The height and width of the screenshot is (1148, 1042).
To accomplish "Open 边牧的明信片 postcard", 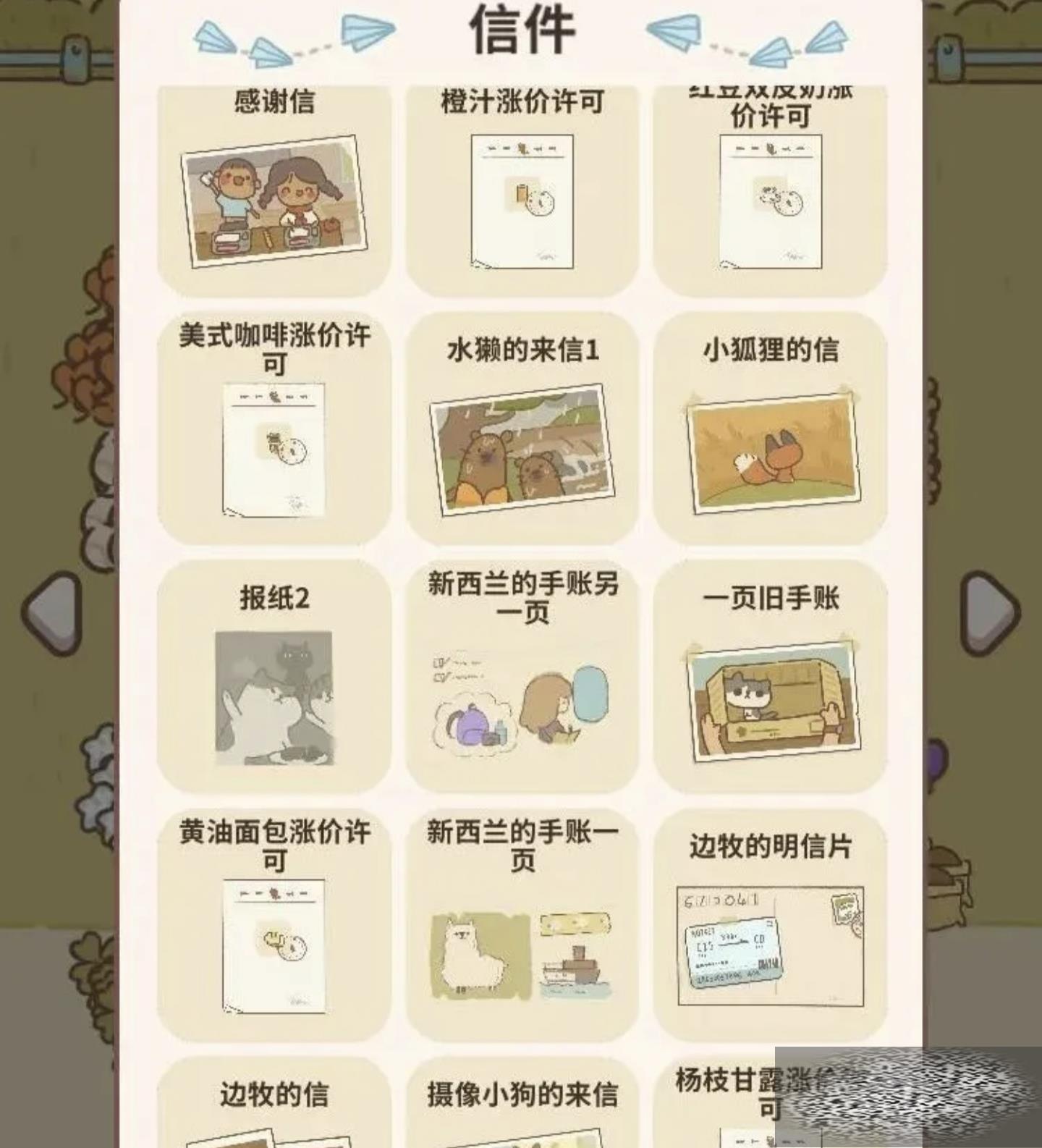I will point(770,925).
